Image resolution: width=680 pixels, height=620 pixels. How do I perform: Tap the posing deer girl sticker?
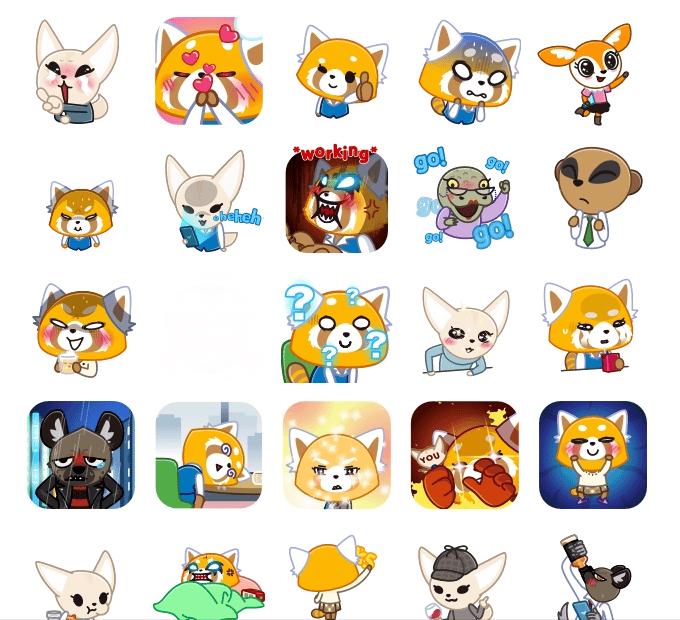591,71
